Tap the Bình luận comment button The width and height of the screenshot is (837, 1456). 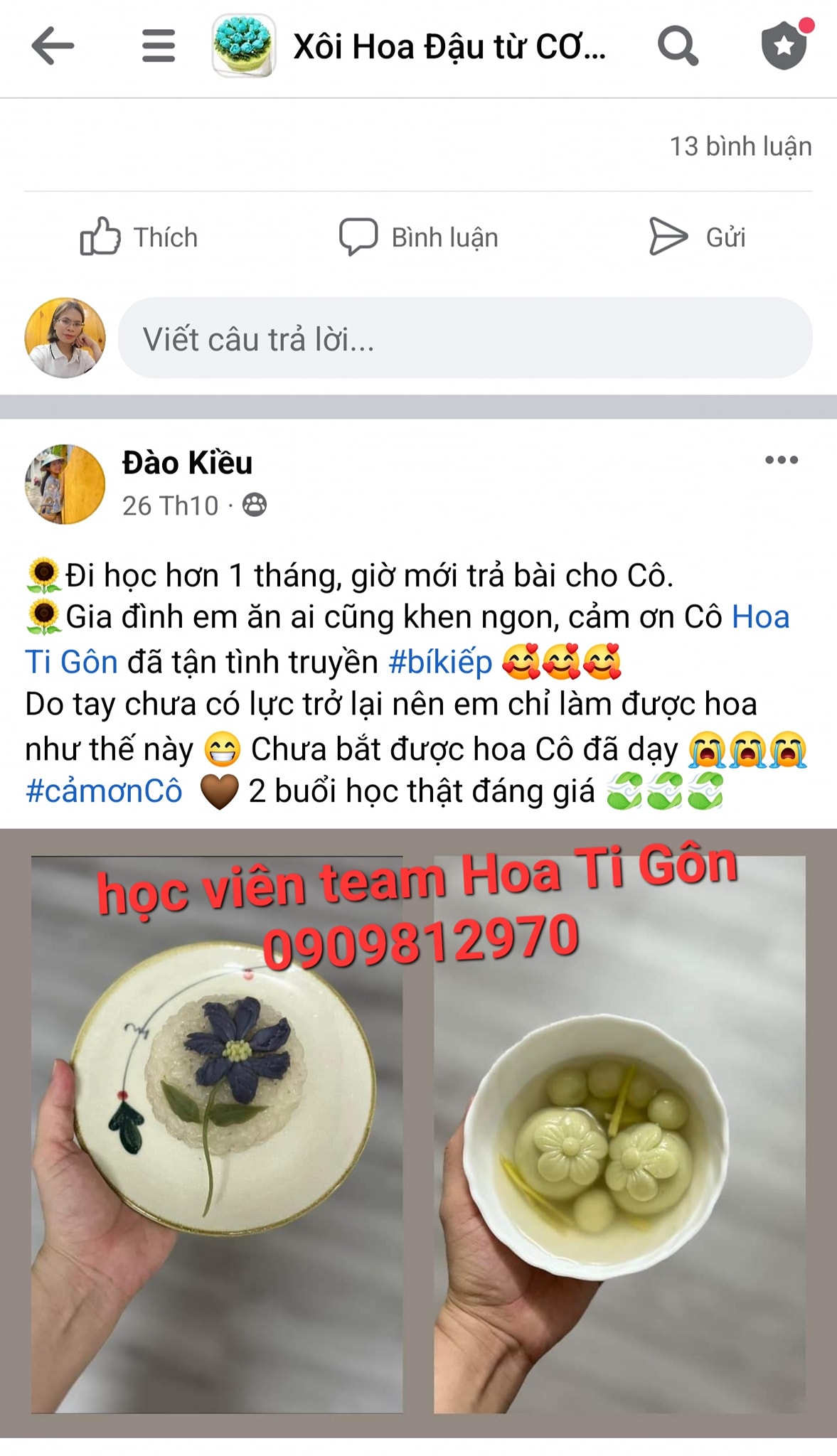tap(419, 237)
